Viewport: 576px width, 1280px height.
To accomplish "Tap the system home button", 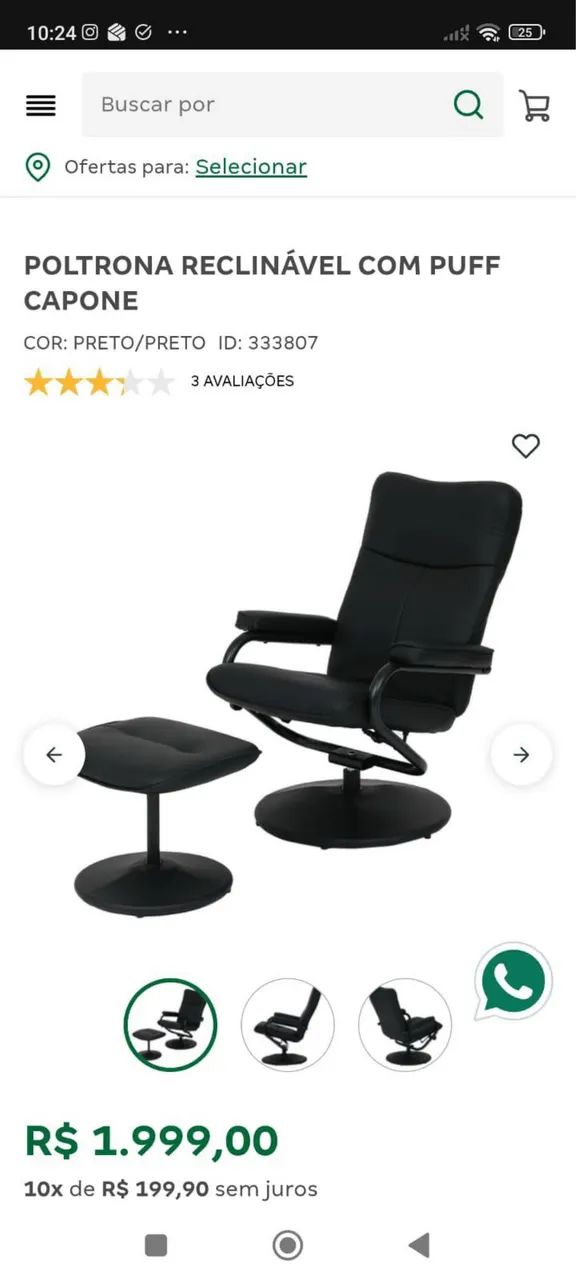I will pos(288,1245).
